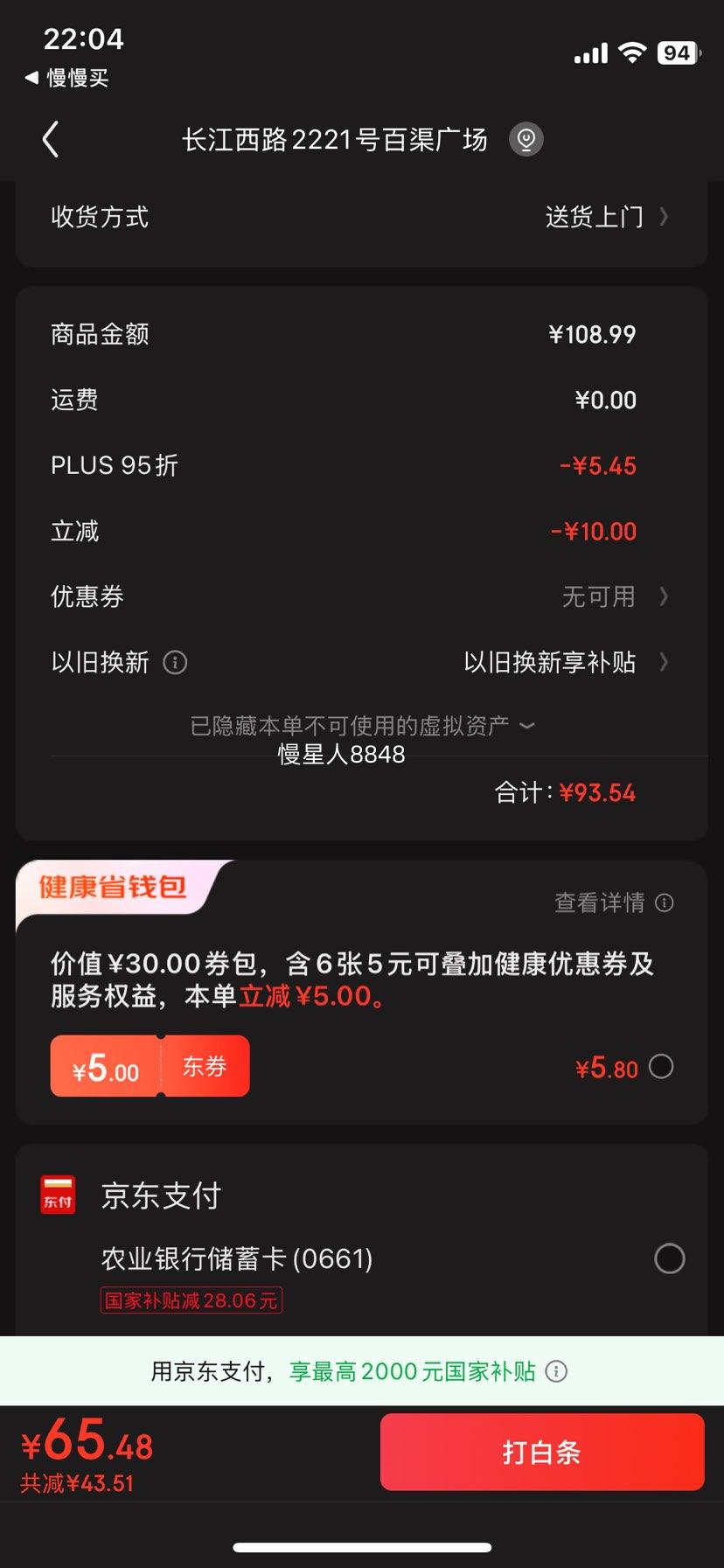Viewport: 724px width, 1568px height.
Task: Pay with 打白条 button
Action: pos(542,1452)
